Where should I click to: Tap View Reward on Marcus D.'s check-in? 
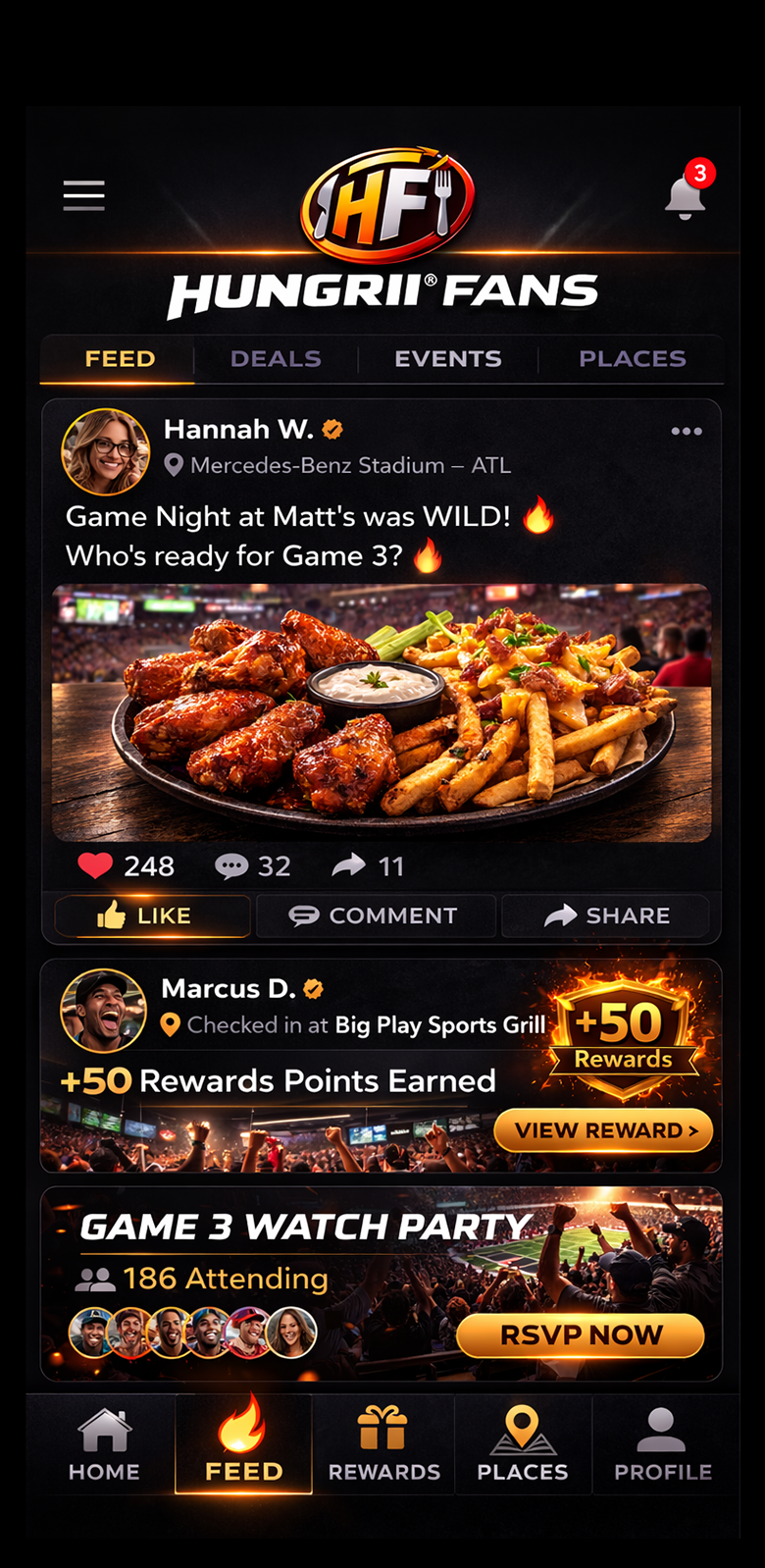pos(603,1130)
